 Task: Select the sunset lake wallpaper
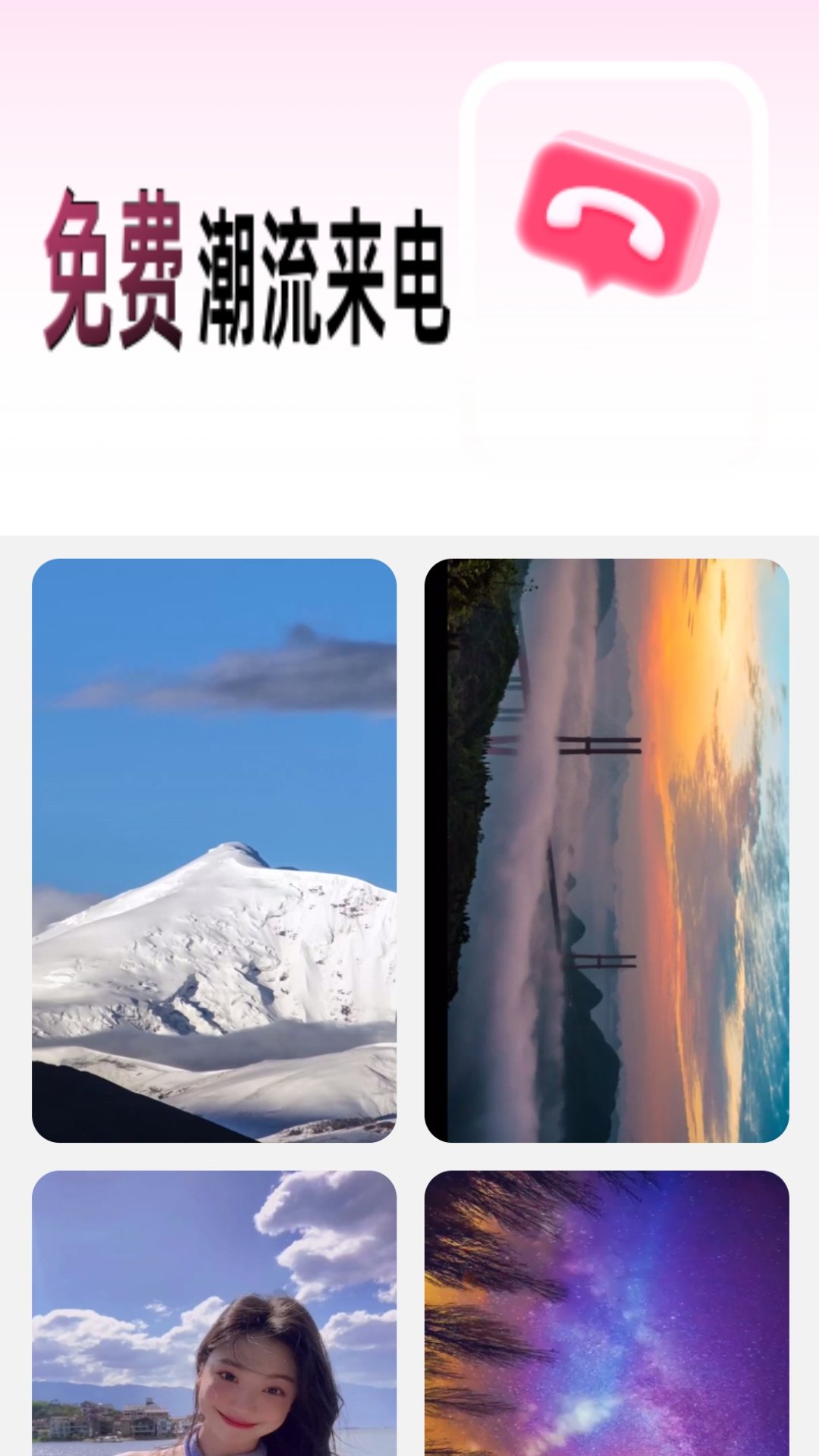[x=607, y=849]
